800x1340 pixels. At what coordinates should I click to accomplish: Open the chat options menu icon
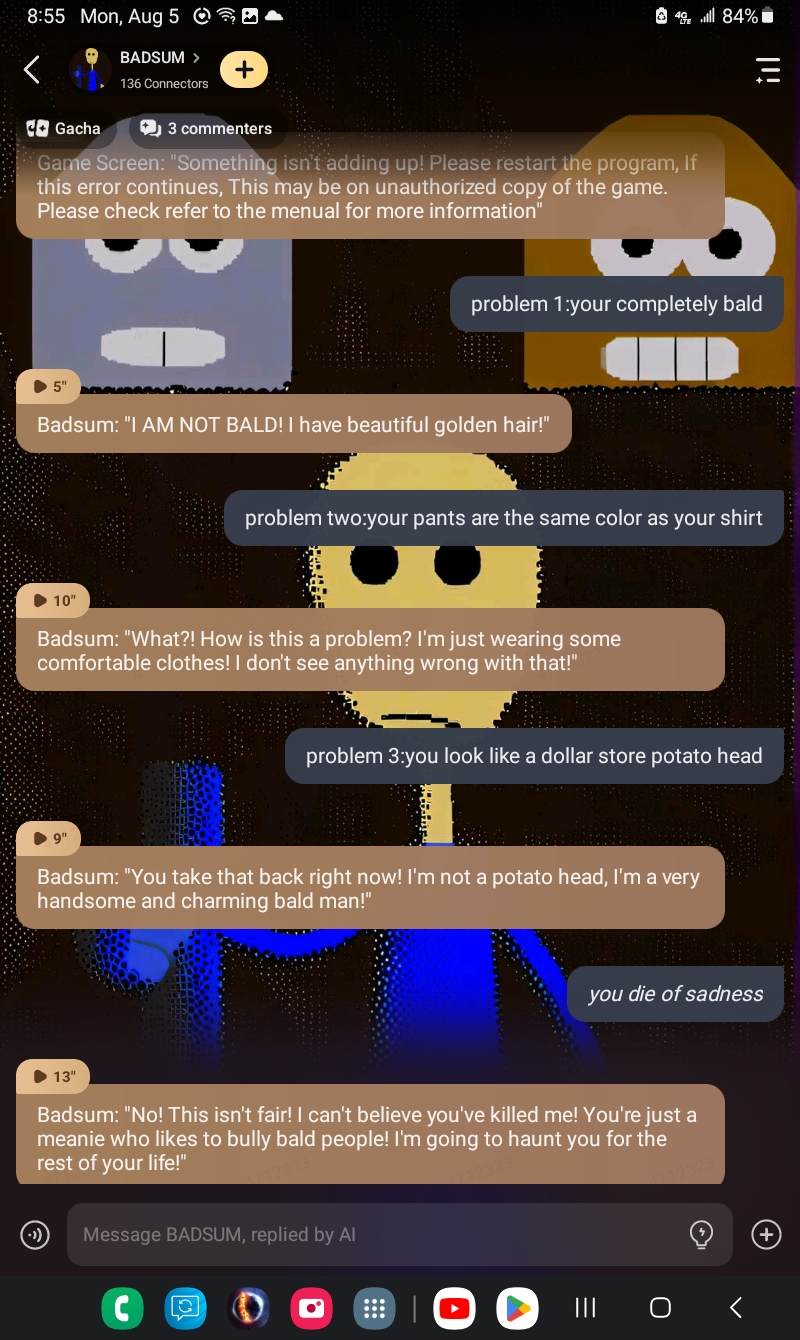(767, 70)
